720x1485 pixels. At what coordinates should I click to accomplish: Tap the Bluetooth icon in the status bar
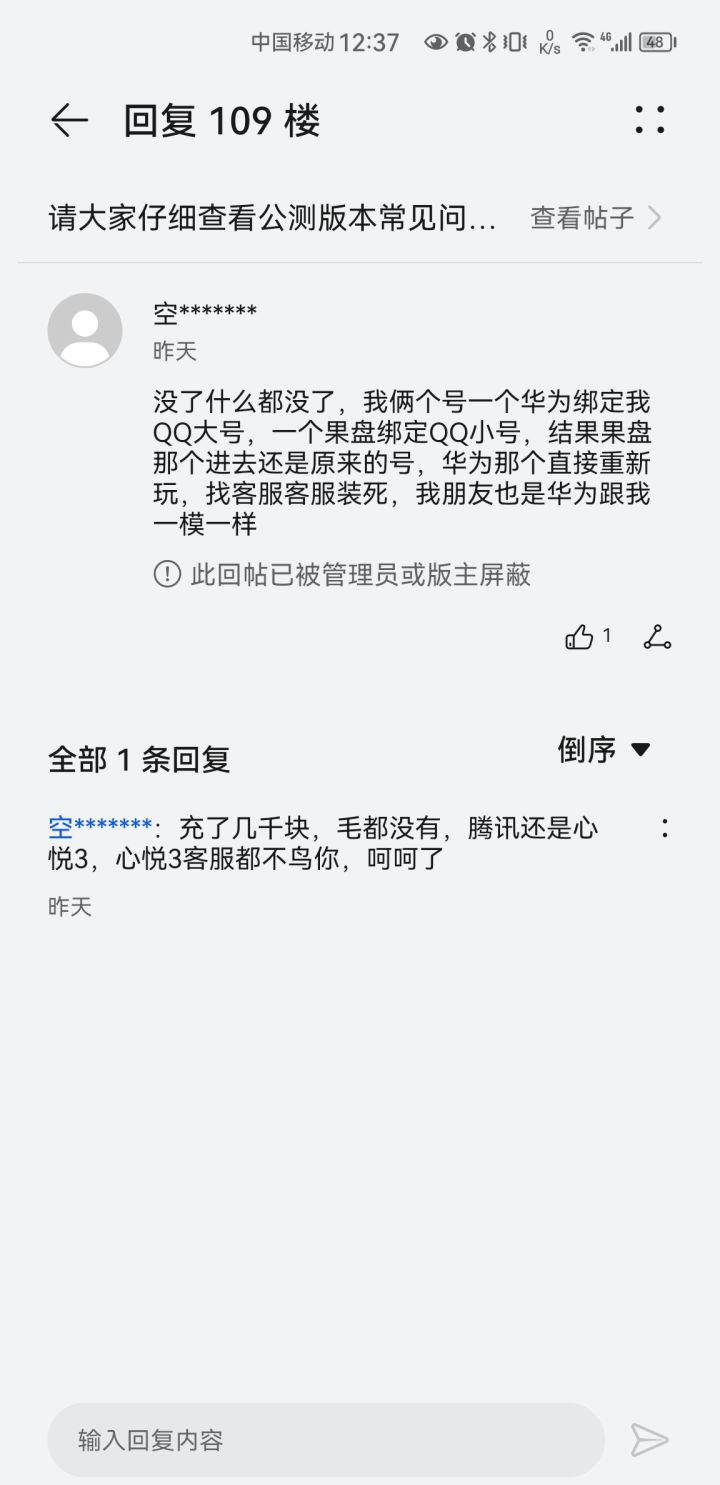[489, 41]
